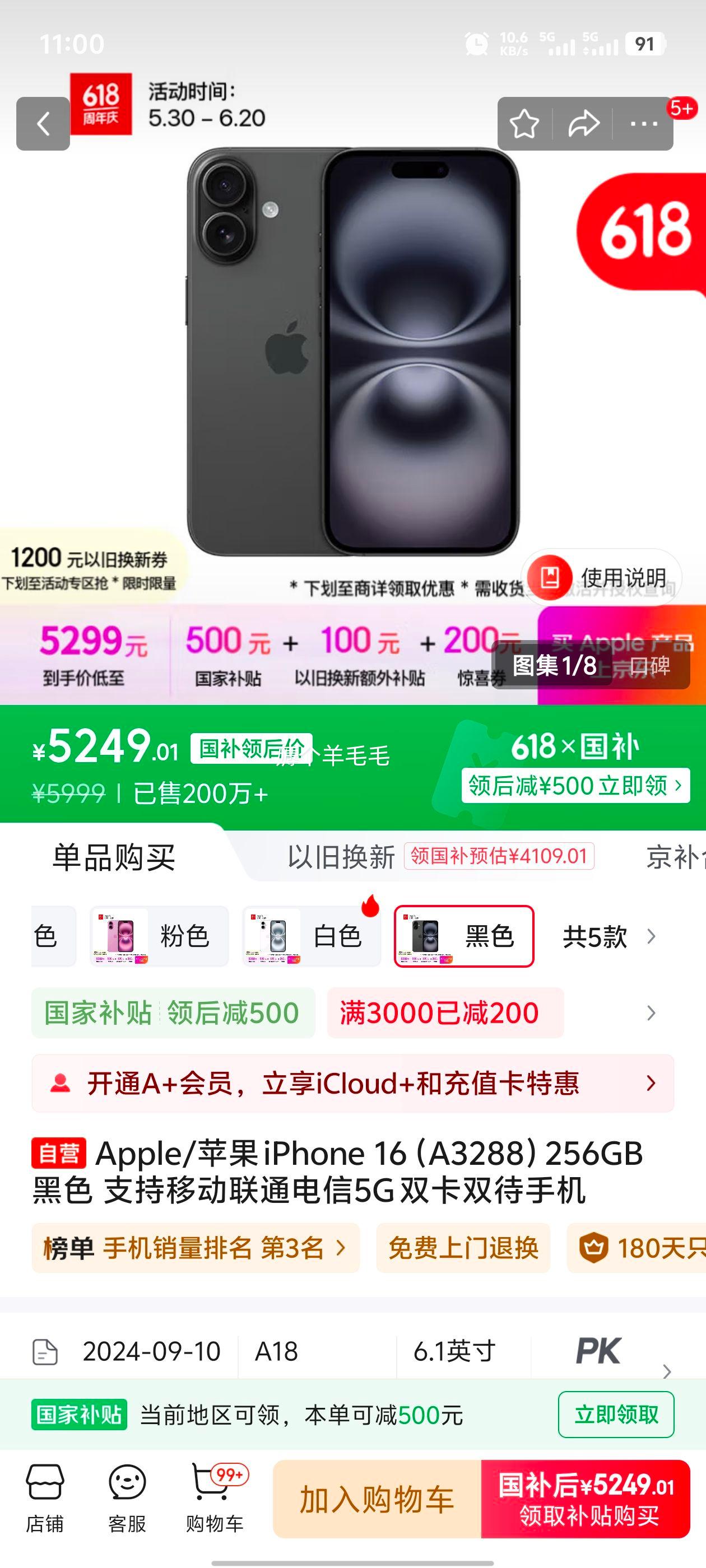Viewport: 706px width, 1568px height.
Task: Open the three-dot overflow menu
Action: pyautogui.click(x=643, y=124)
